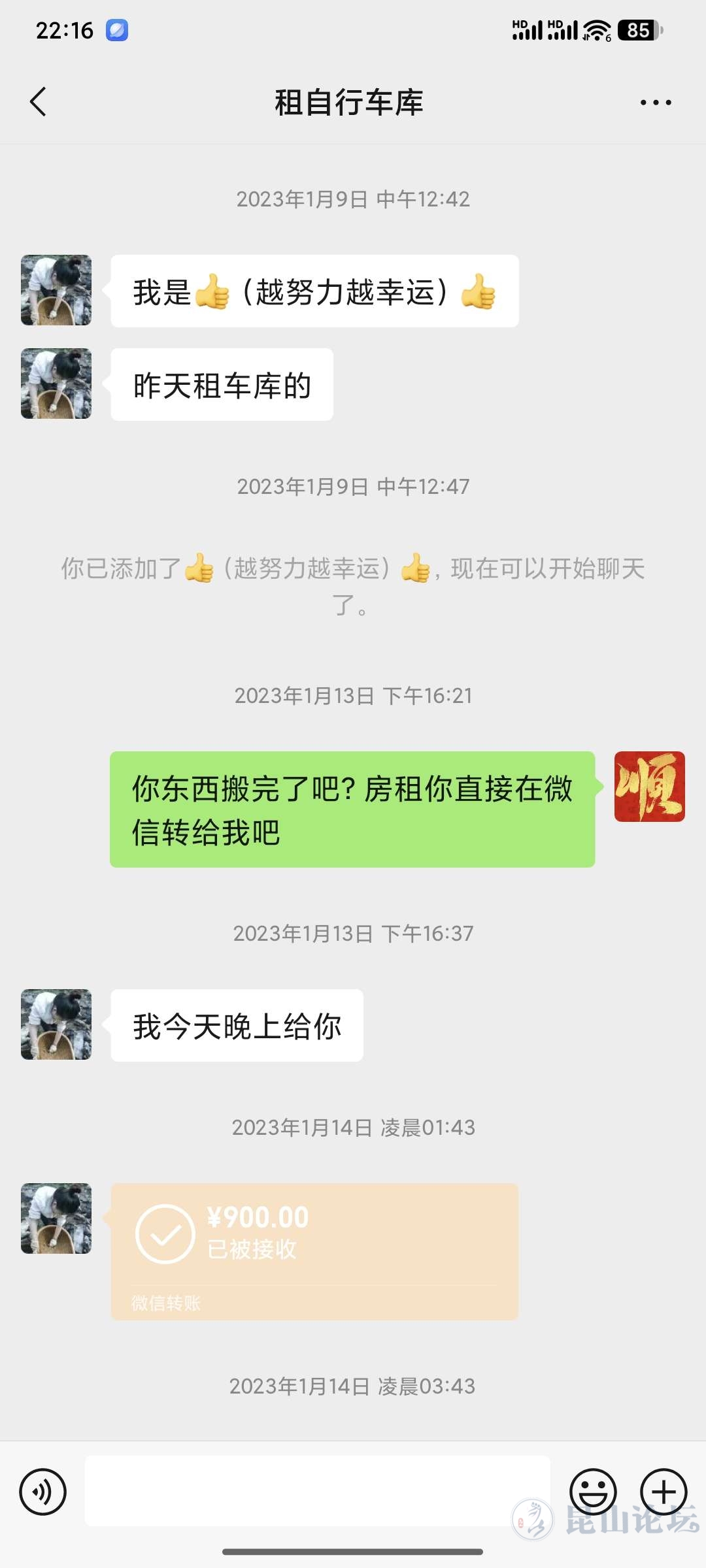706x1568 pixels.
Task: Open the three-dot chat info menu
Action: (x=655, y=103)
